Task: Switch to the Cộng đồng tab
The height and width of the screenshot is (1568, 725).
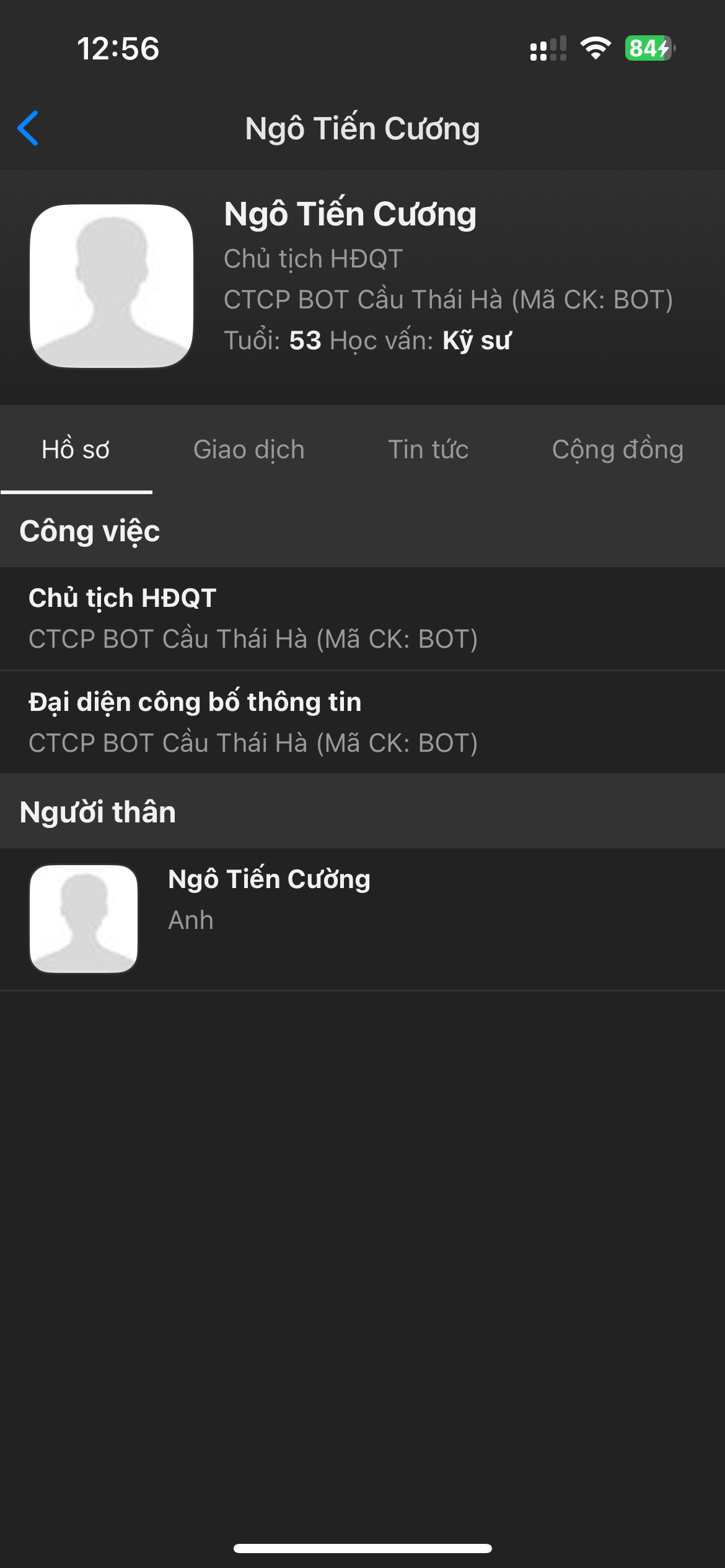Action: point(617,450)
